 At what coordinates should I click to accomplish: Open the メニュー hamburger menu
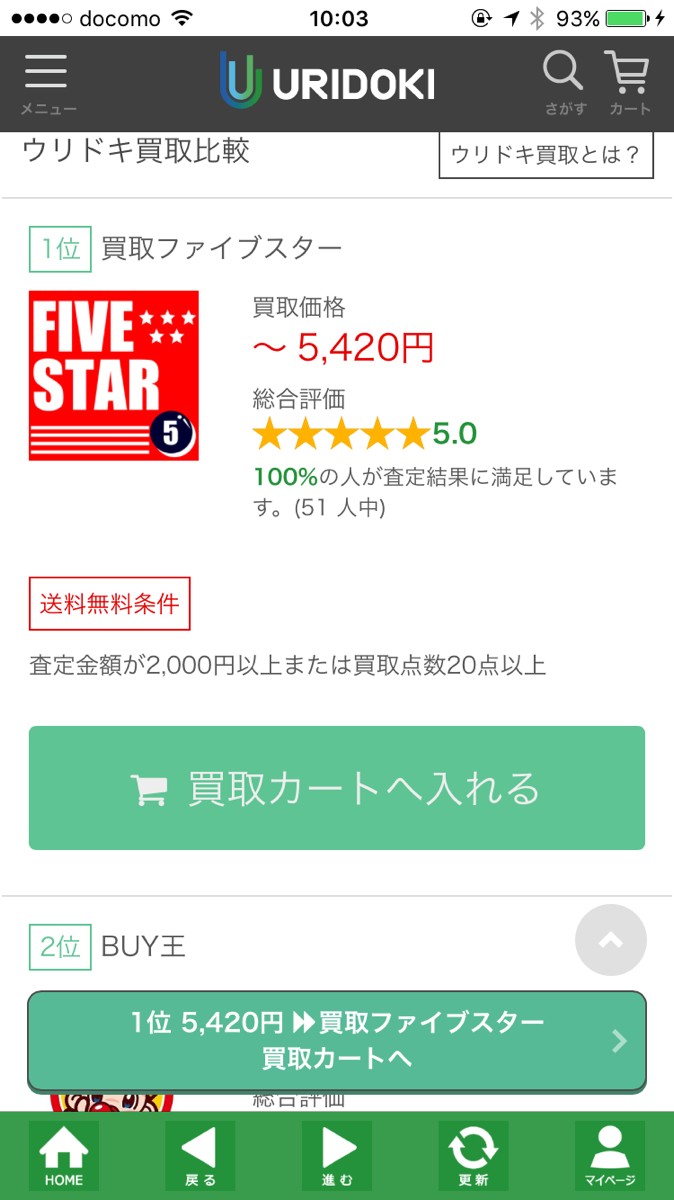pos(46,84)
